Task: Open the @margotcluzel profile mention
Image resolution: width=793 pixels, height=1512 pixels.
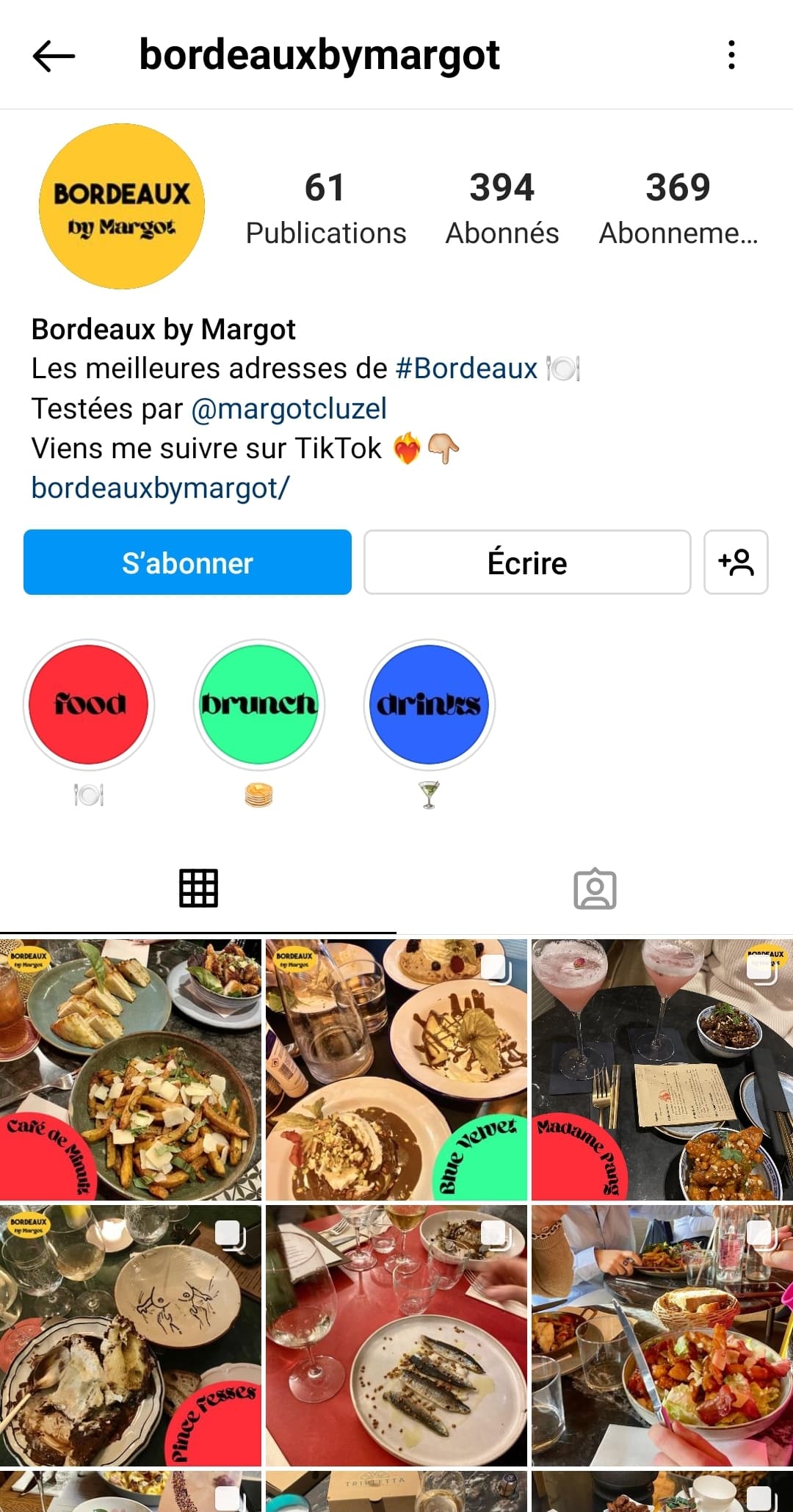Action: click(289, 409)
